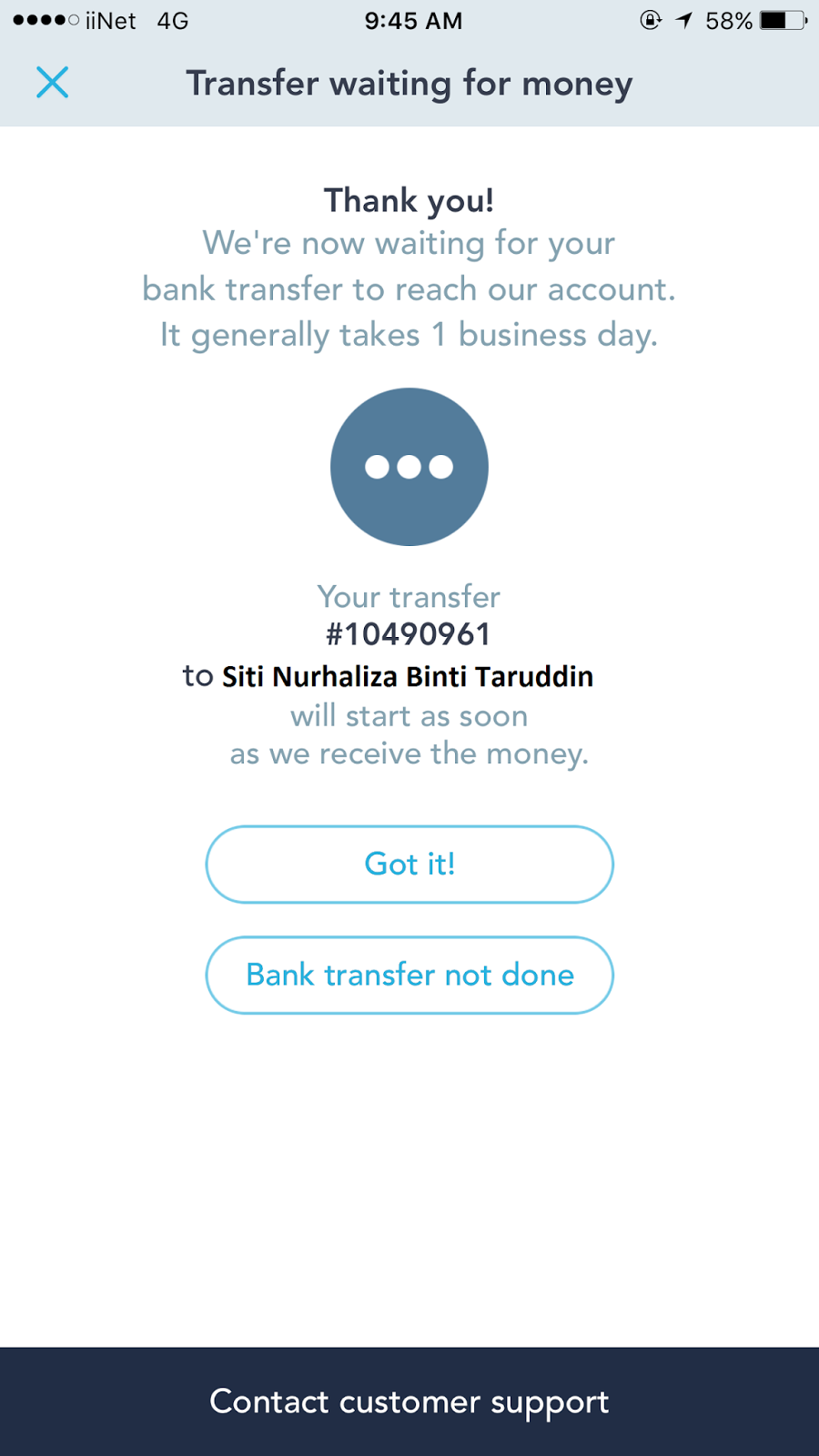The width and height of the screenshot is (819, 1456).
Task: Tap the Bank transfer not done button
Action: (409, 974)
